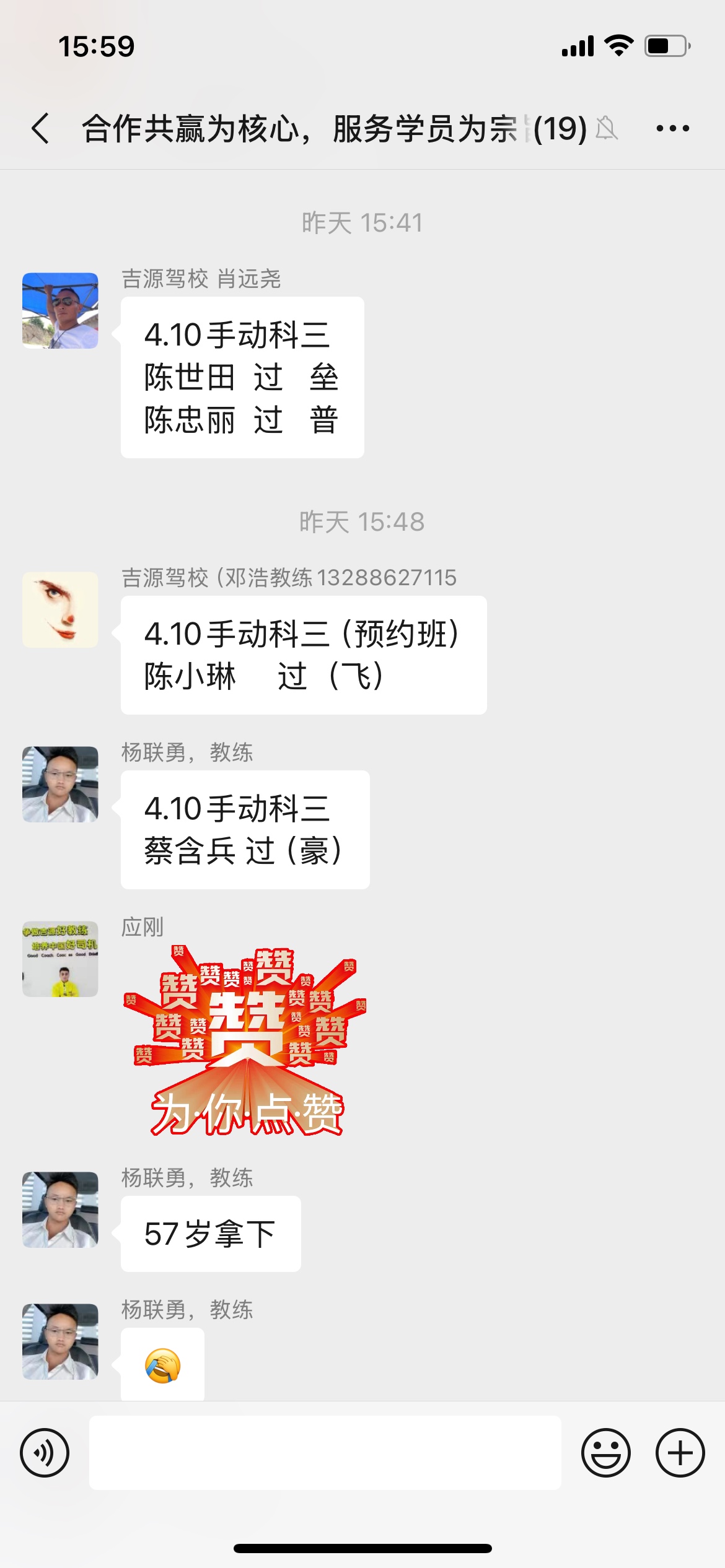Open the three-dot chat info menu
Image resolution: width=725 pixels, height=1568 pixels.
[672, 129]
